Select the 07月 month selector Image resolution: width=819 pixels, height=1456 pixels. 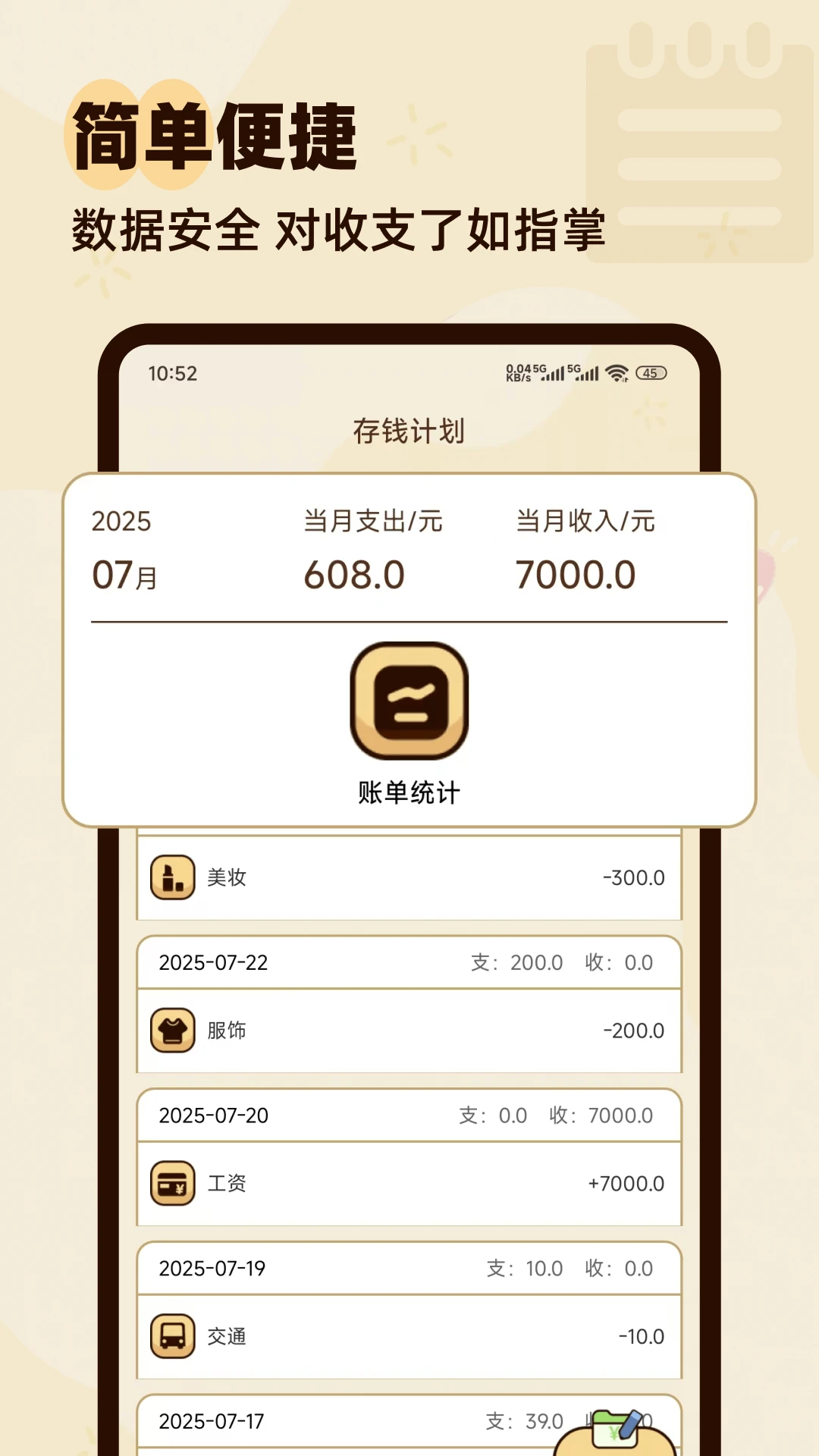(126, 575)
